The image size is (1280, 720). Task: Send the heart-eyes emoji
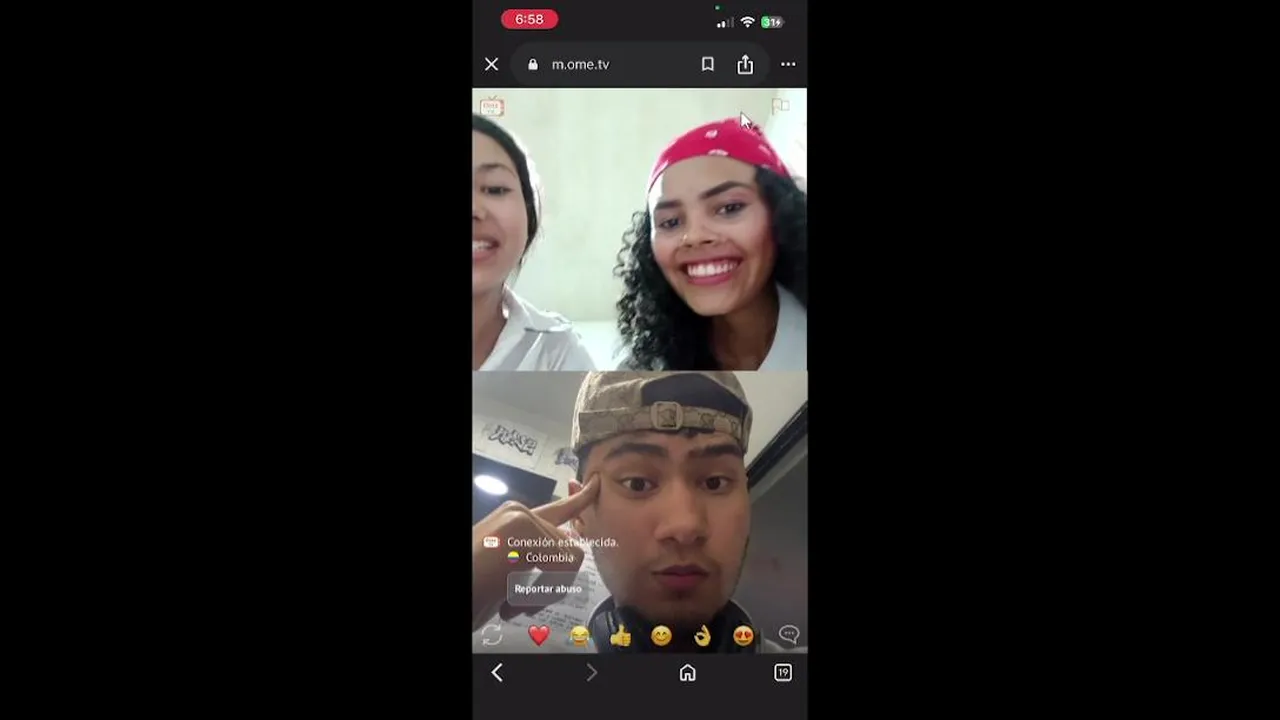[743, 636]
